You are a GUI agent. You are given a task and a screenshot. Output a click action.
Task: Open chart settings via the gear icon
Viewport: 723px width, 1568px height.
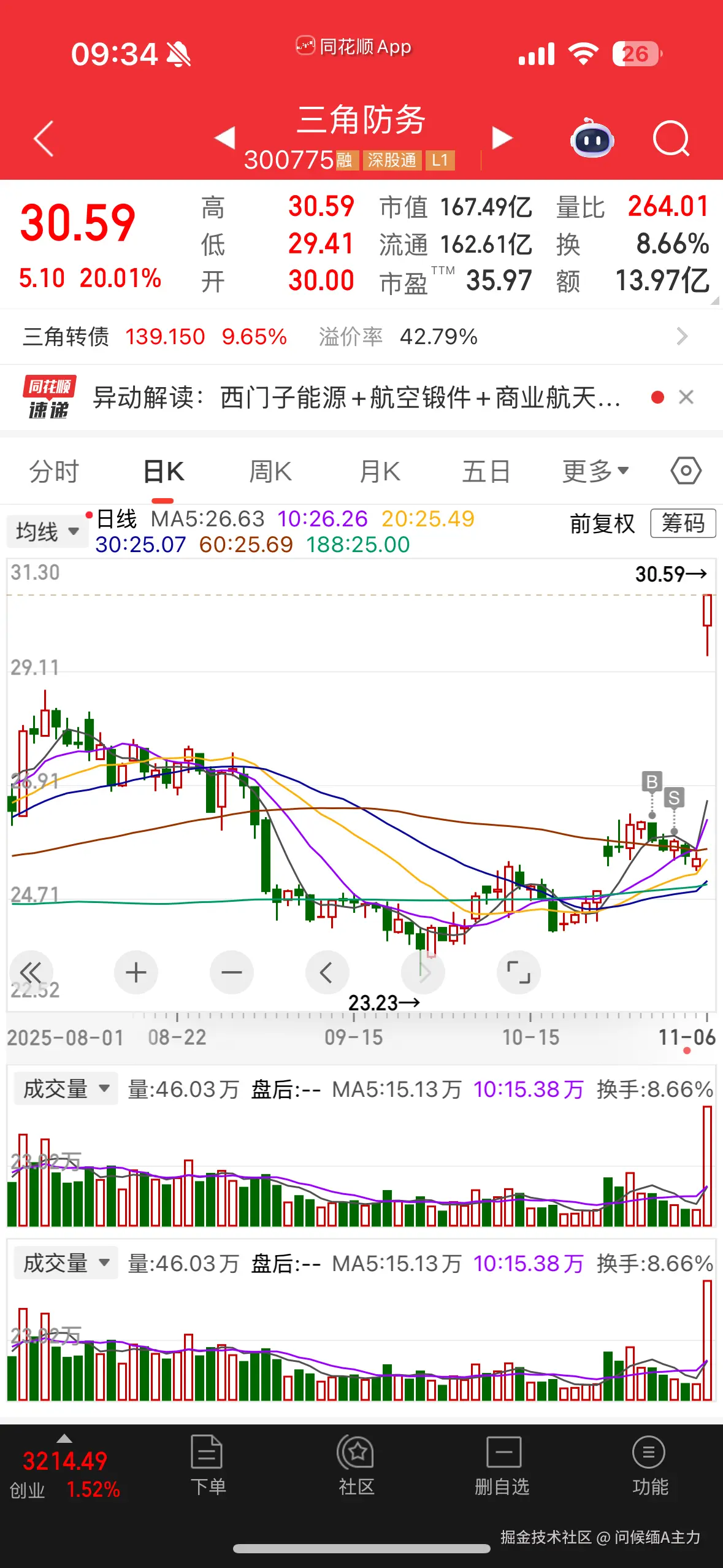click(x=685, y=470)
